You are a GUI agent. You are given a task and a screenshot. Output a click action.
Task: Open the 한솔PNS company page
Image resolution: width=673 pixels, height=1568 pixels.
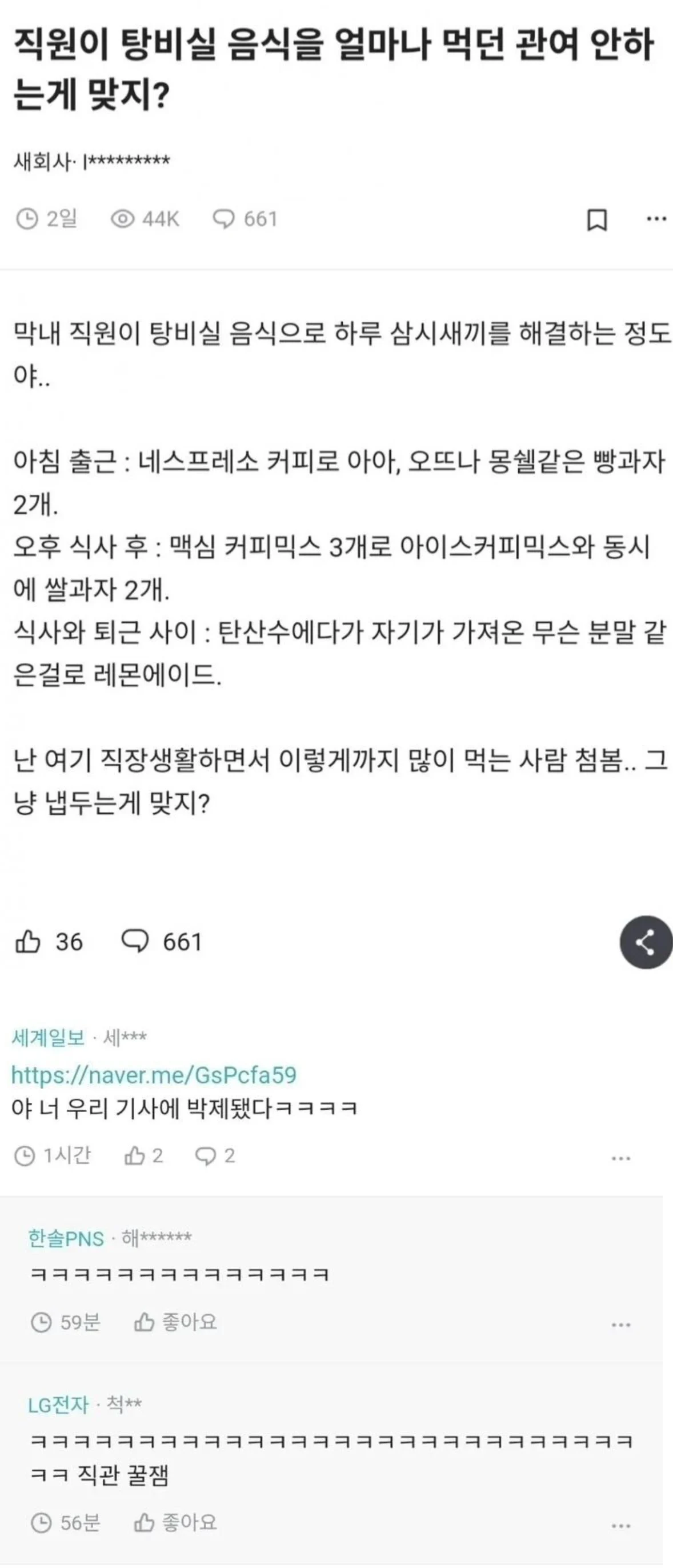pos(66,1238)
